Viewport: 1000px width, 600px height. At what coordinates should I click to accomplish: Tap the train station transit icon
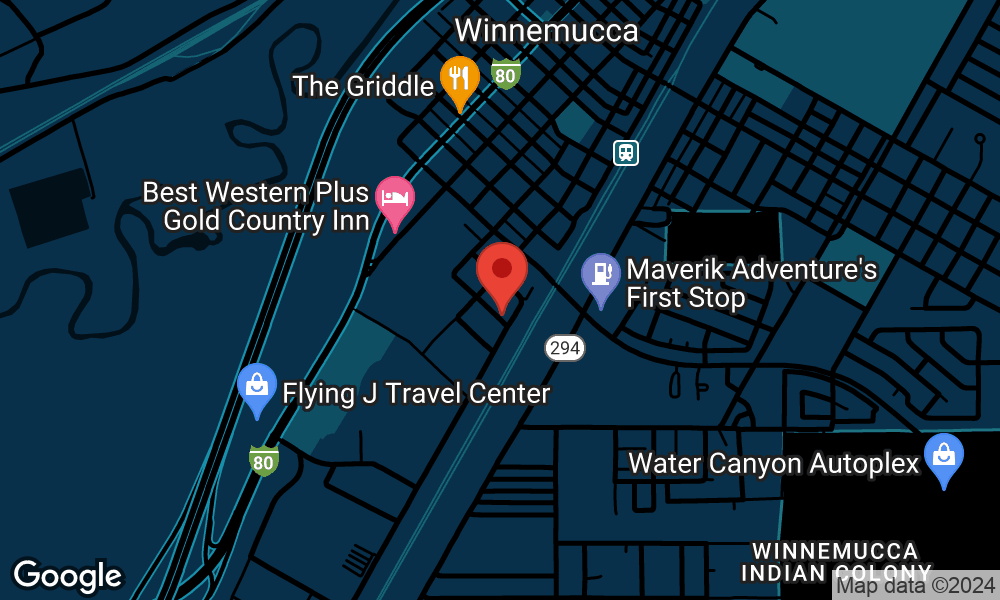626,152
